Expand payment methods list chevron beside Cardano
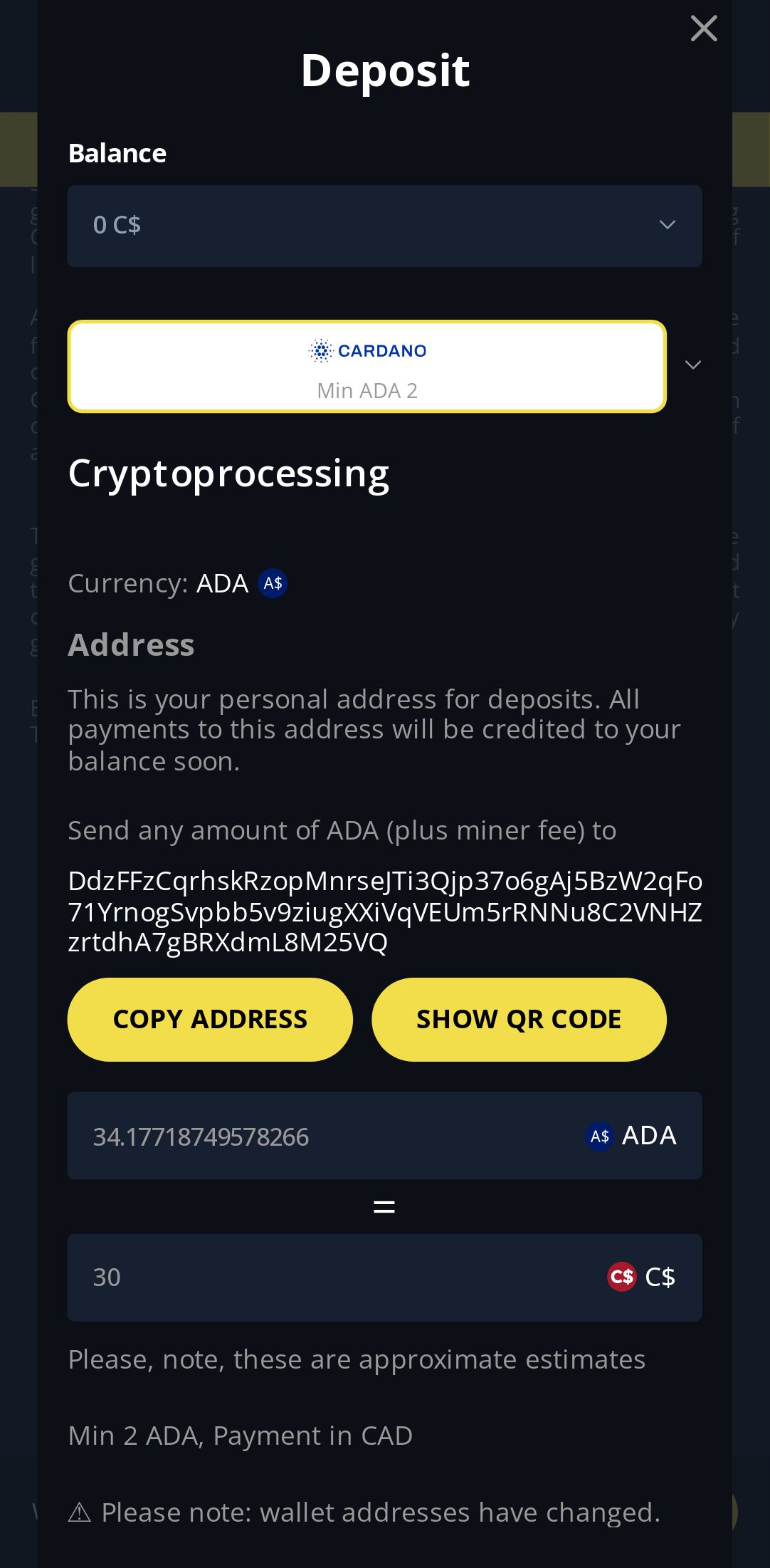This screenshot has width=770, height=1568. 692,365
